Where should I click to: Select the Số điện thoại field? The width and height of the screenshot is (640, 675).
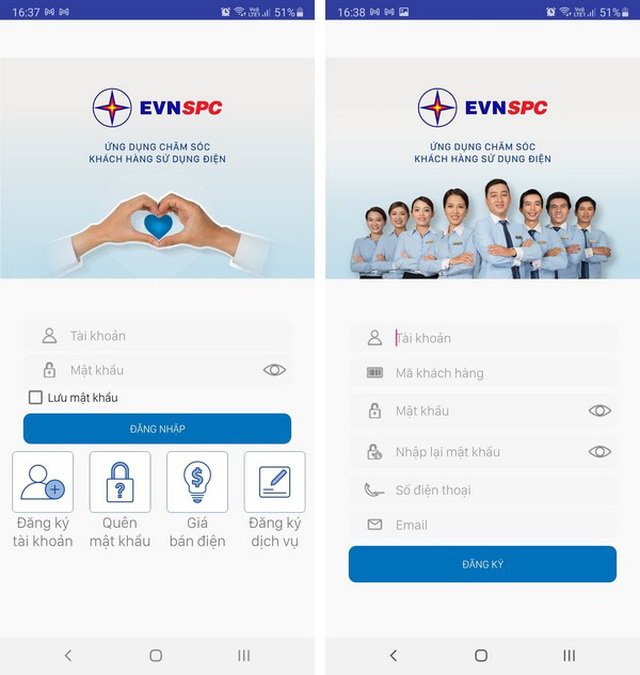(482, 490)
